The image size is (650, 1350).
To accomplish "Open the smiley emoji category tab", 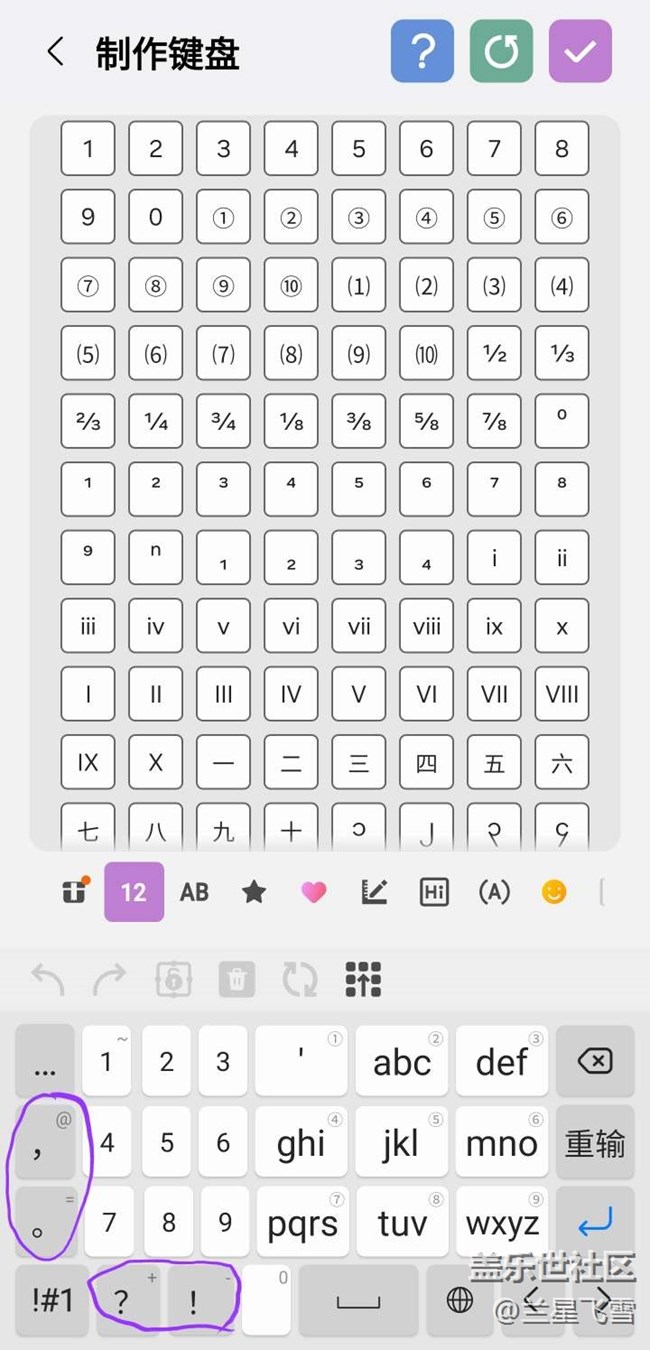I will [554, 892].
